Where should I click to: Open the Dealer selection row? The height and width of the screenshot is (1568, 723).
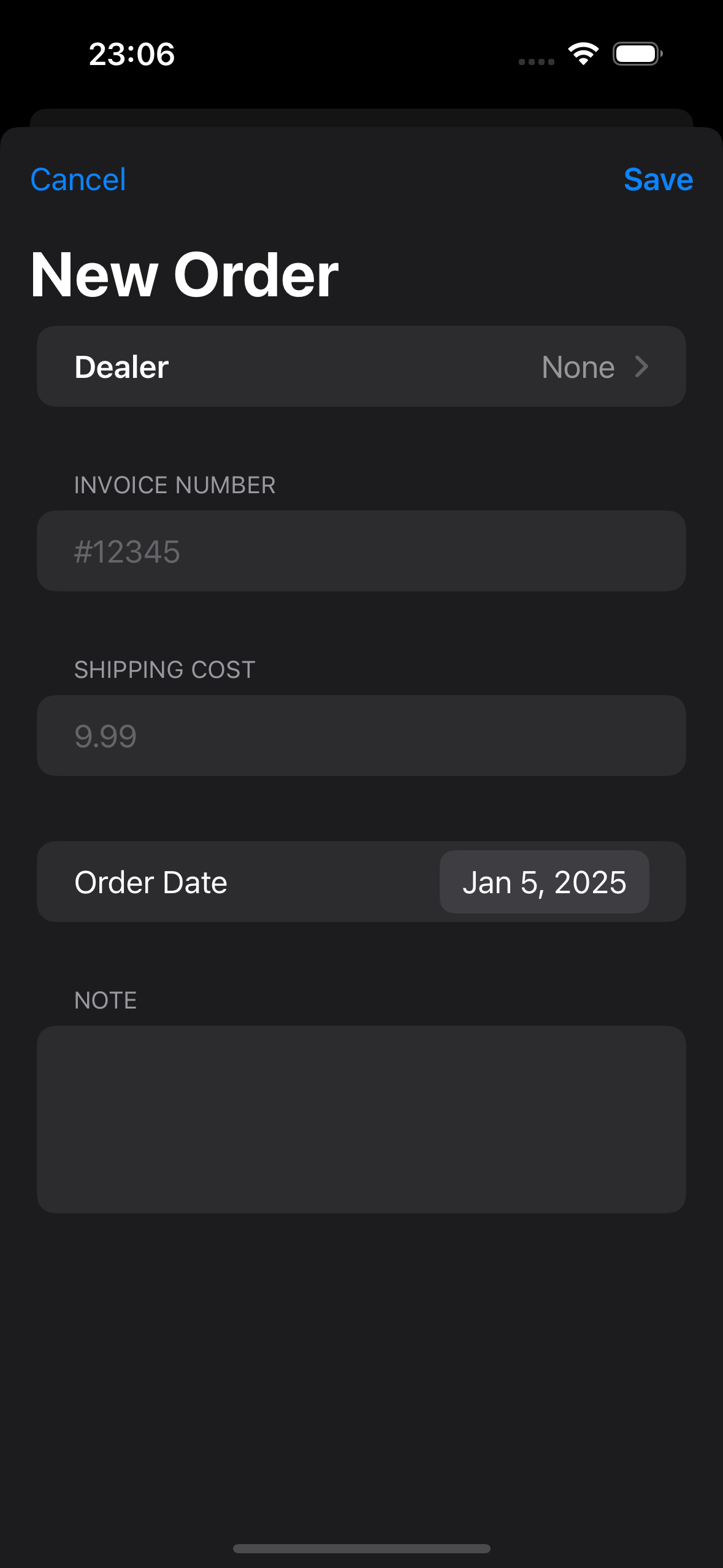pos(361,366)
